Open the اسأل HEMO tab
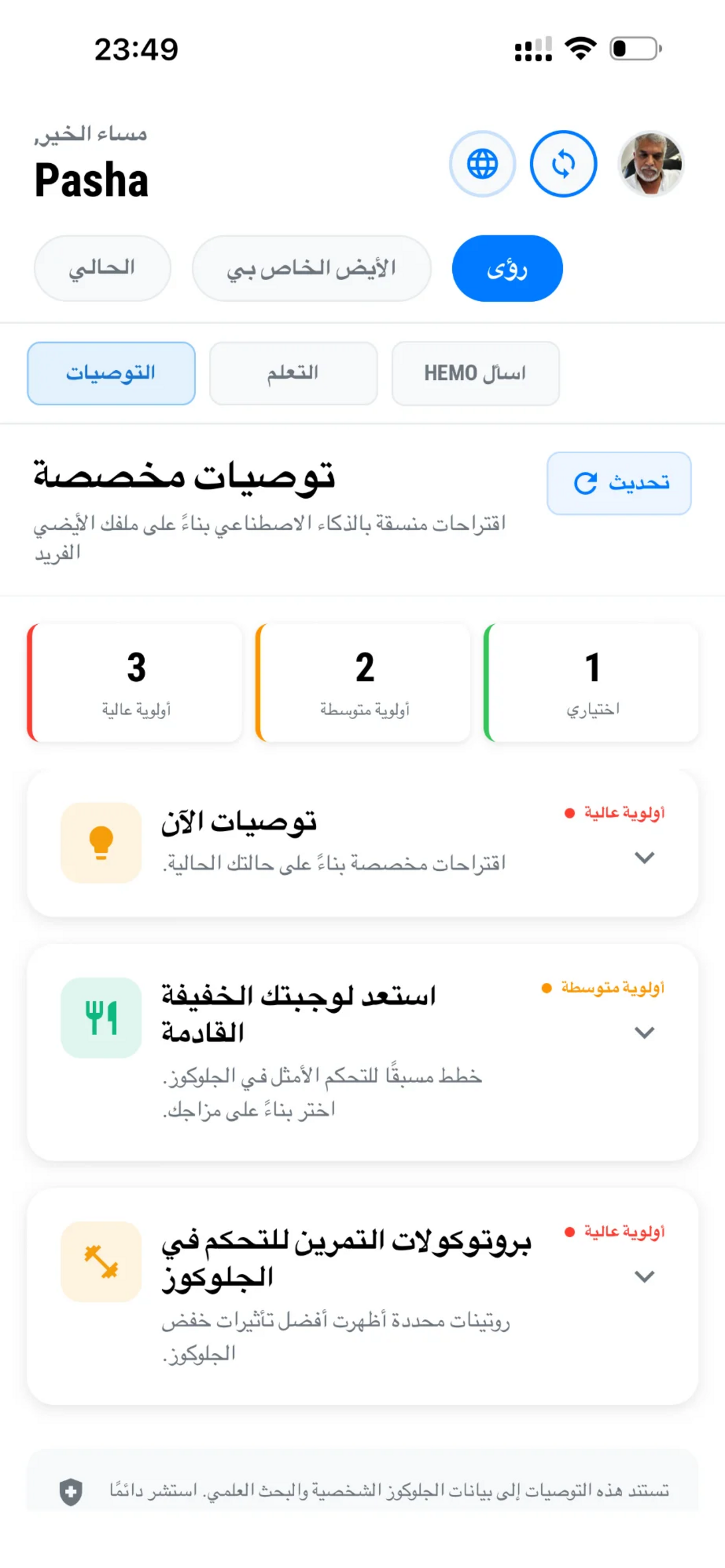This screenshot has width=725, height=1568. tap(475, 373)
